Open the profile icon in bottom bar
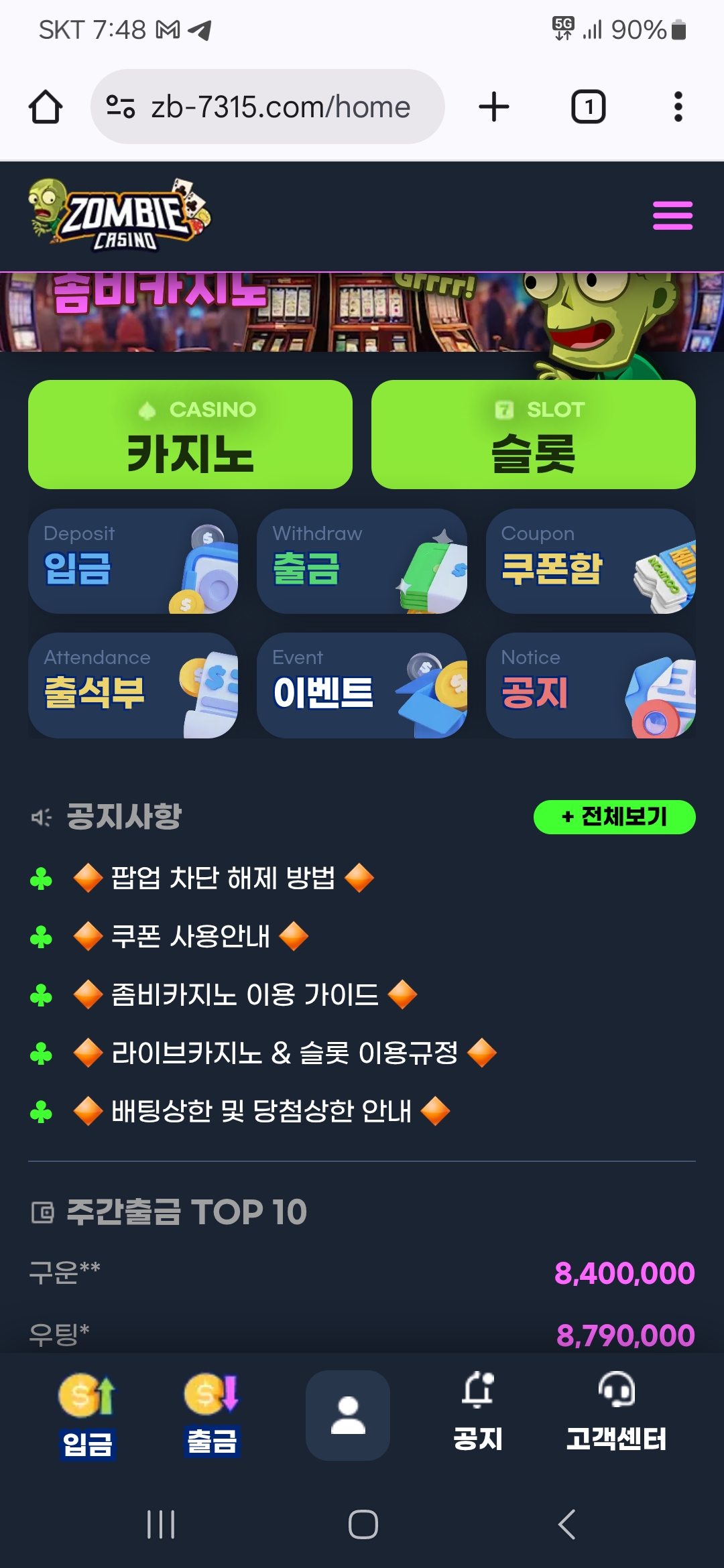 click(x=348, y=1415)
